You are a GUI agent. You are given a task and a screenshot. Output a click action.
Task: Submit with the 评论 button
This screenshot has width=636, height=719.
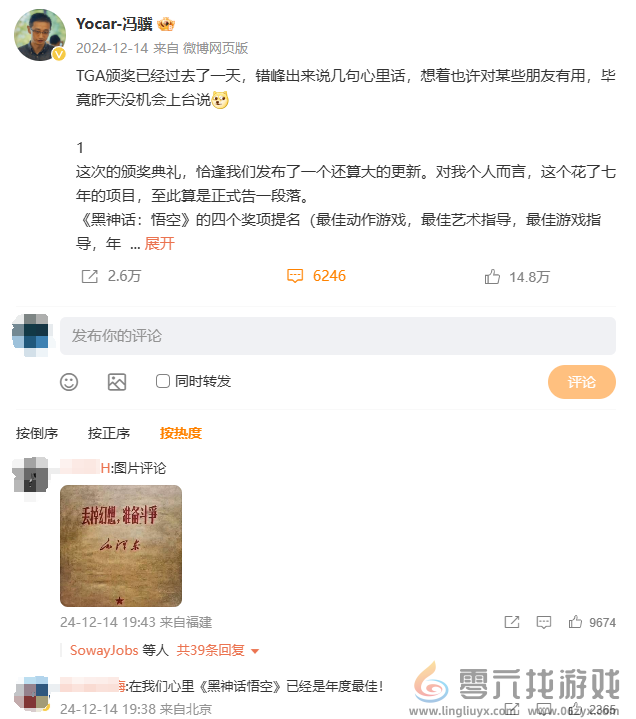581,382
